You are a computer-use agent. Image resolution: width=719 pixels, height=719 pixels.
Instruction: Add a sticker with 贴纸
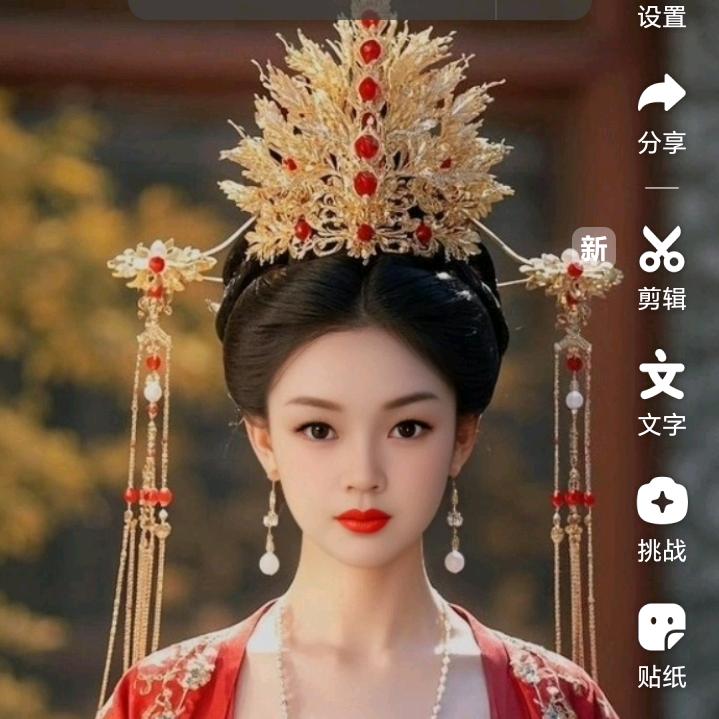coord(662,644)
